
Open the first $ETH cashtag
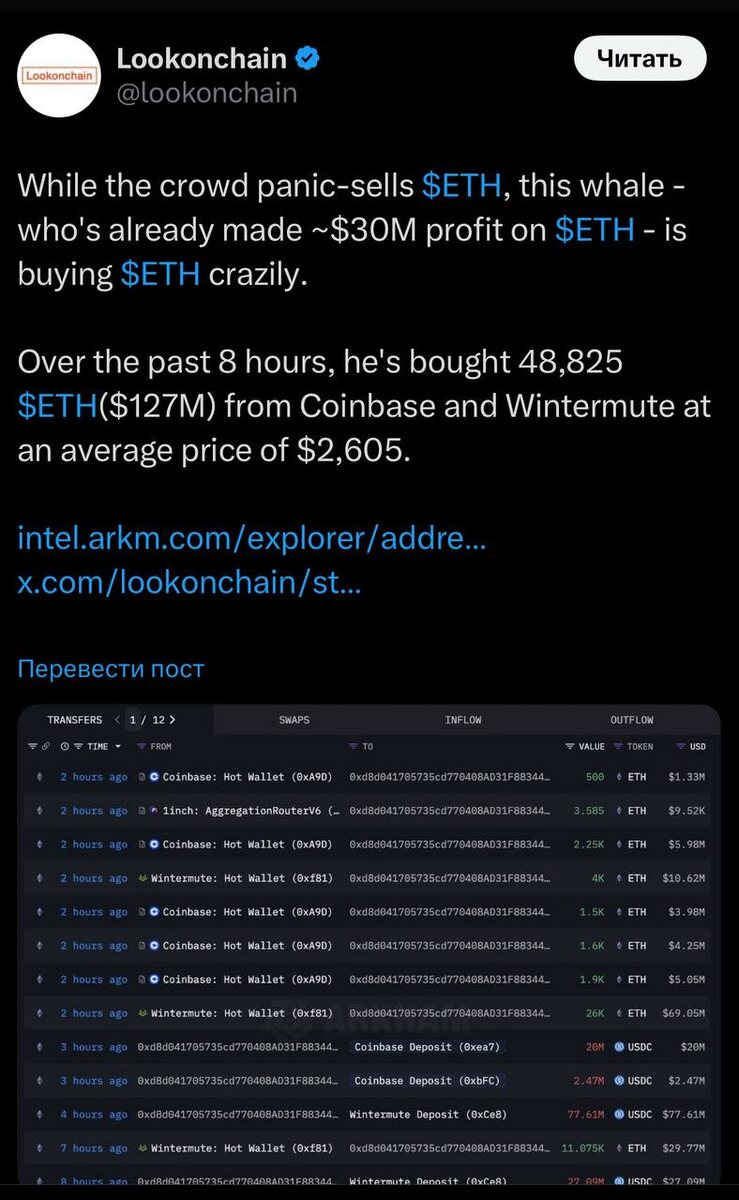click(x=461, y=185)
